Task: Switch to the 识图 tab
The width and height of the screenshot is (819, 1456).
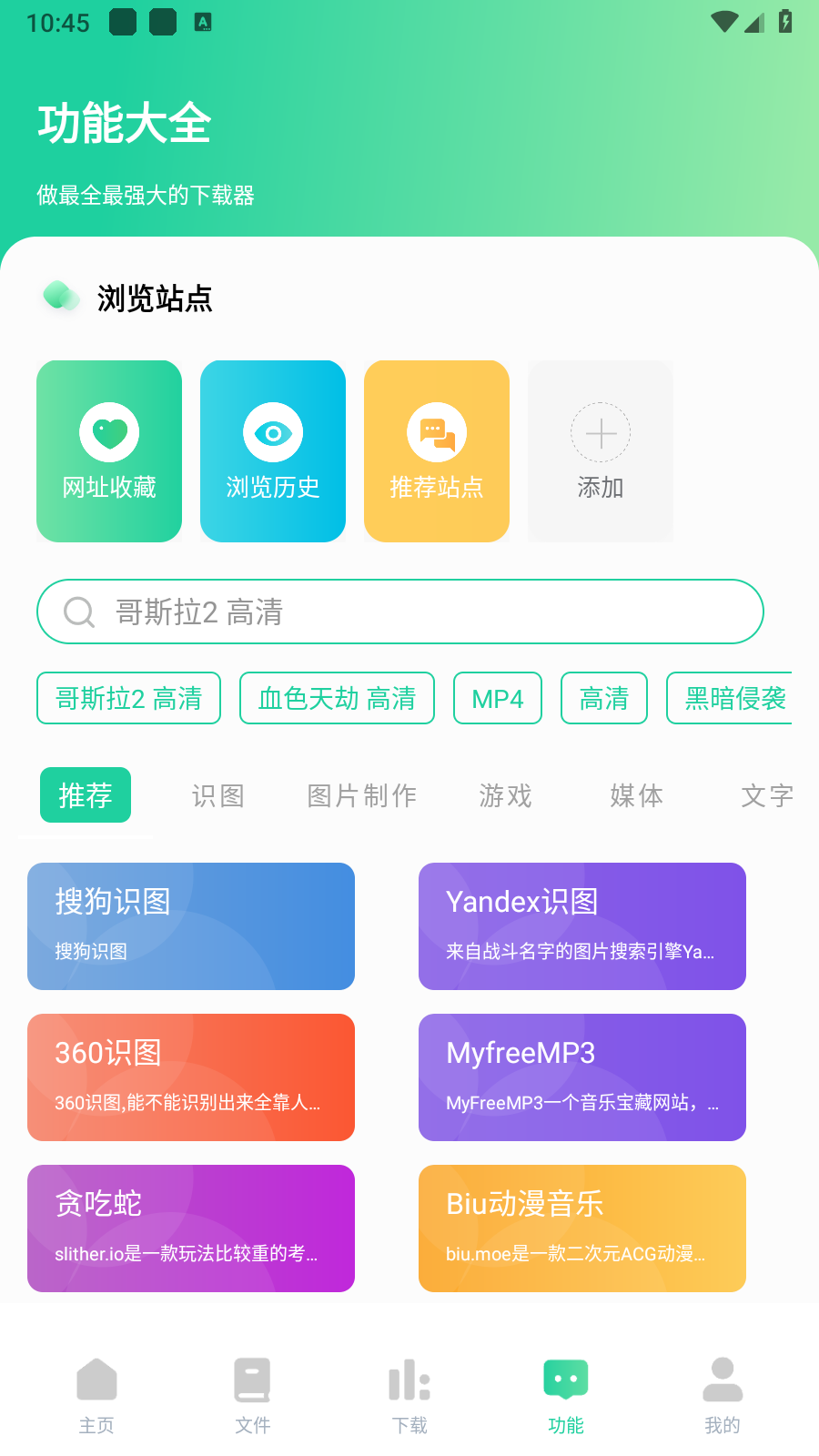Action: (217, 795)
